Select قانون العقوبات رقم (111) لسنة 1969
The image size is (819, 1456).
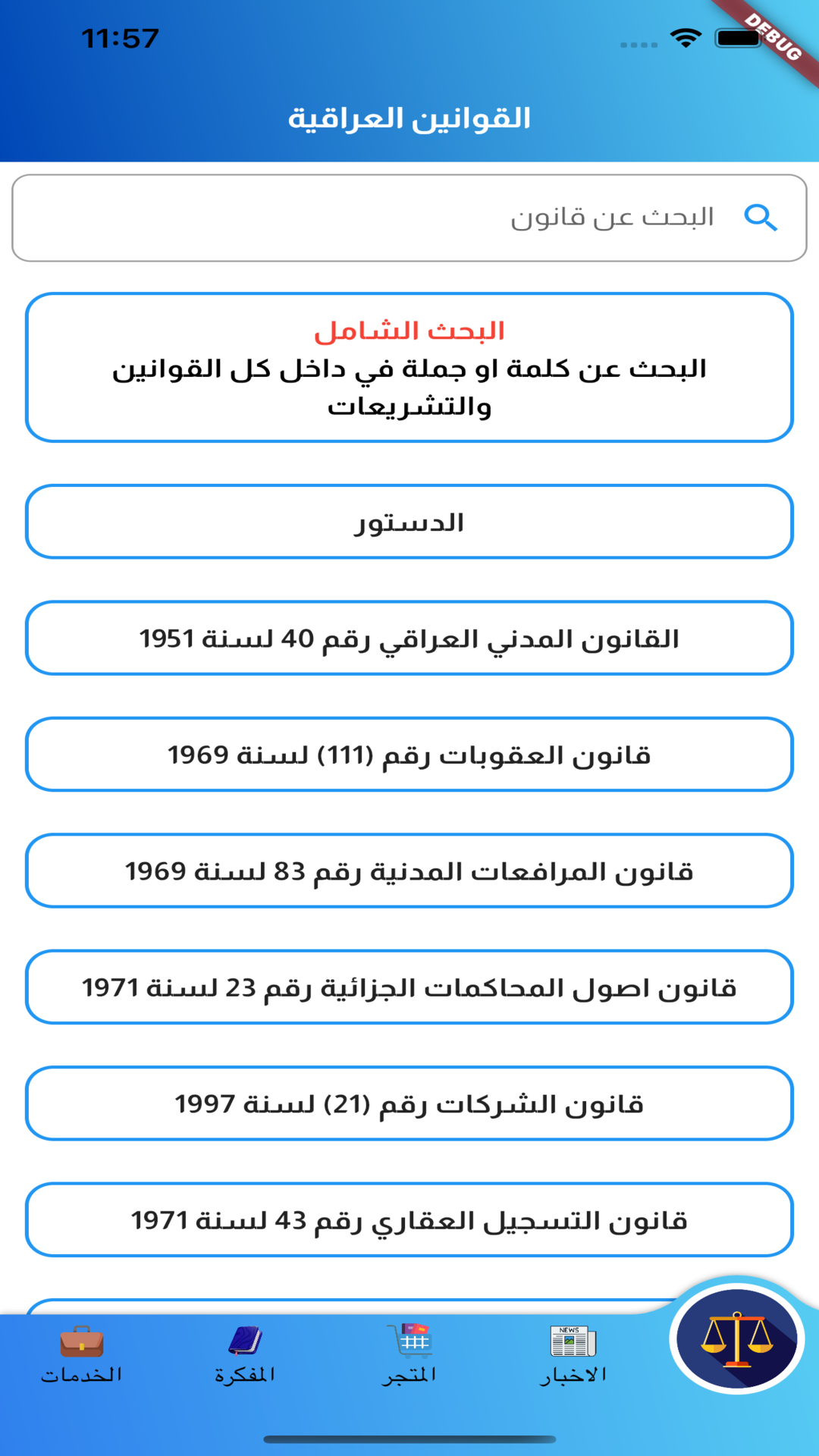(409, 755)
